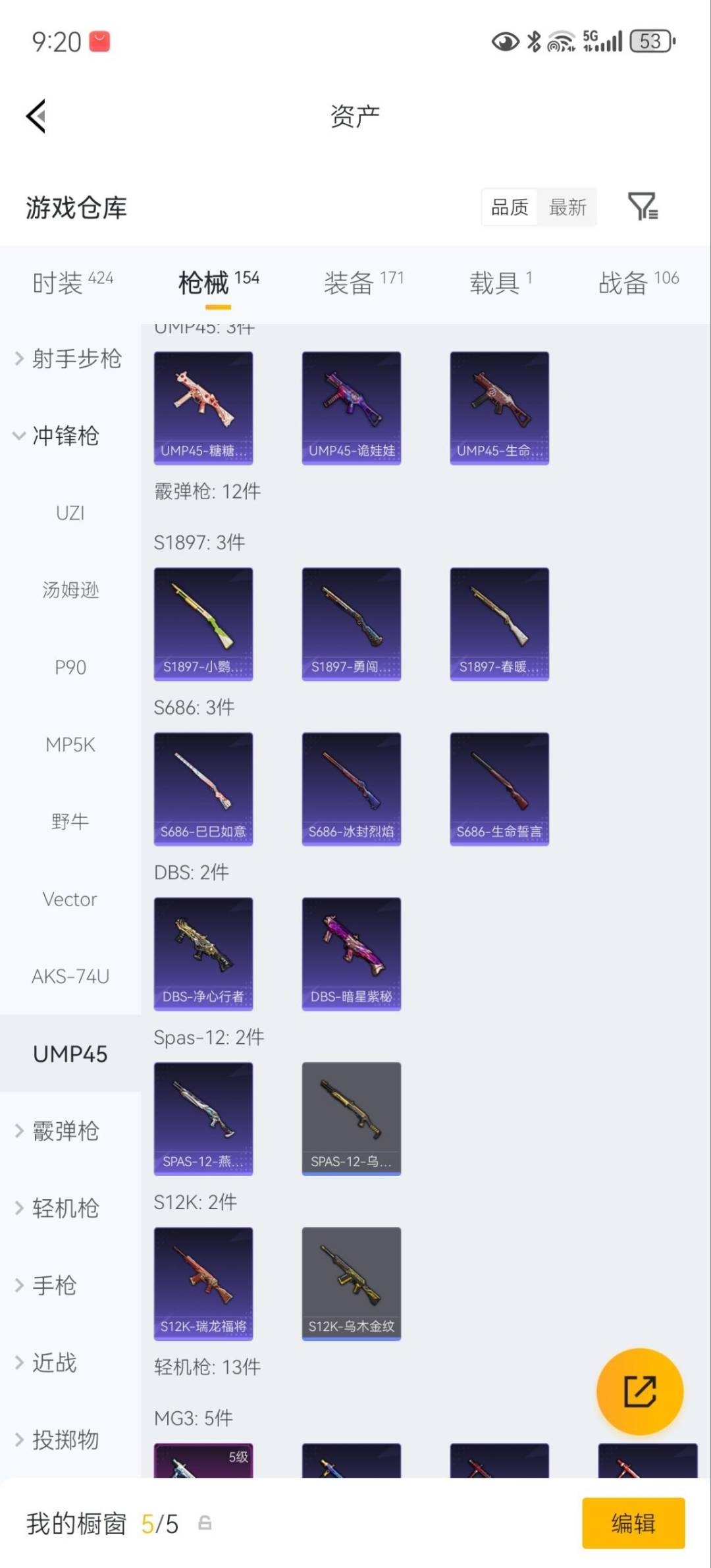Tap the yellow share floating button

pyautogui.click(x=639, y=1392)
